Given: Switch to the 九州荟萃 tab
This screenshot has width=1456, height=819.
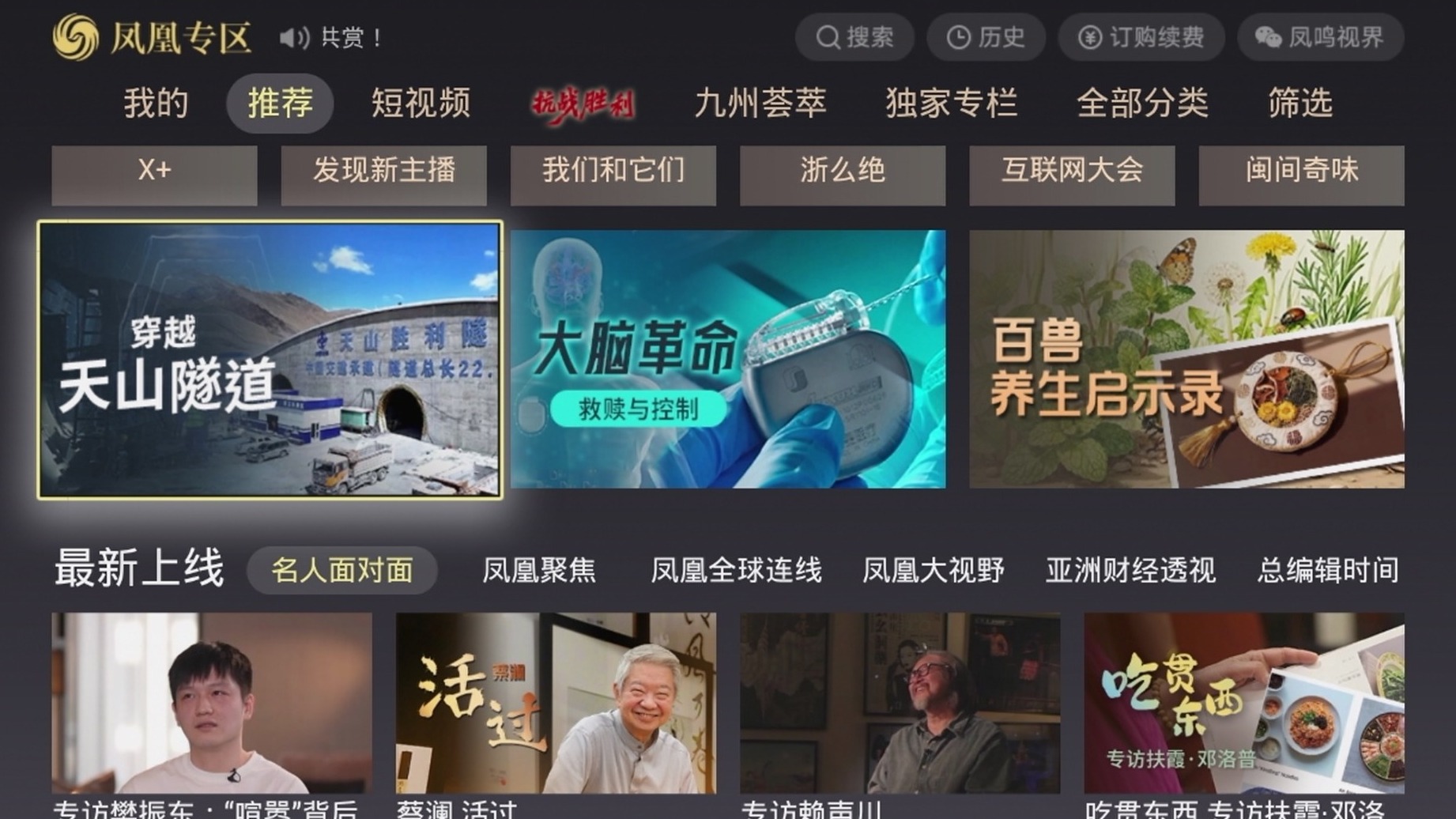Looking at the screenshot, I should pyautogui.click(x=760, y=103).
